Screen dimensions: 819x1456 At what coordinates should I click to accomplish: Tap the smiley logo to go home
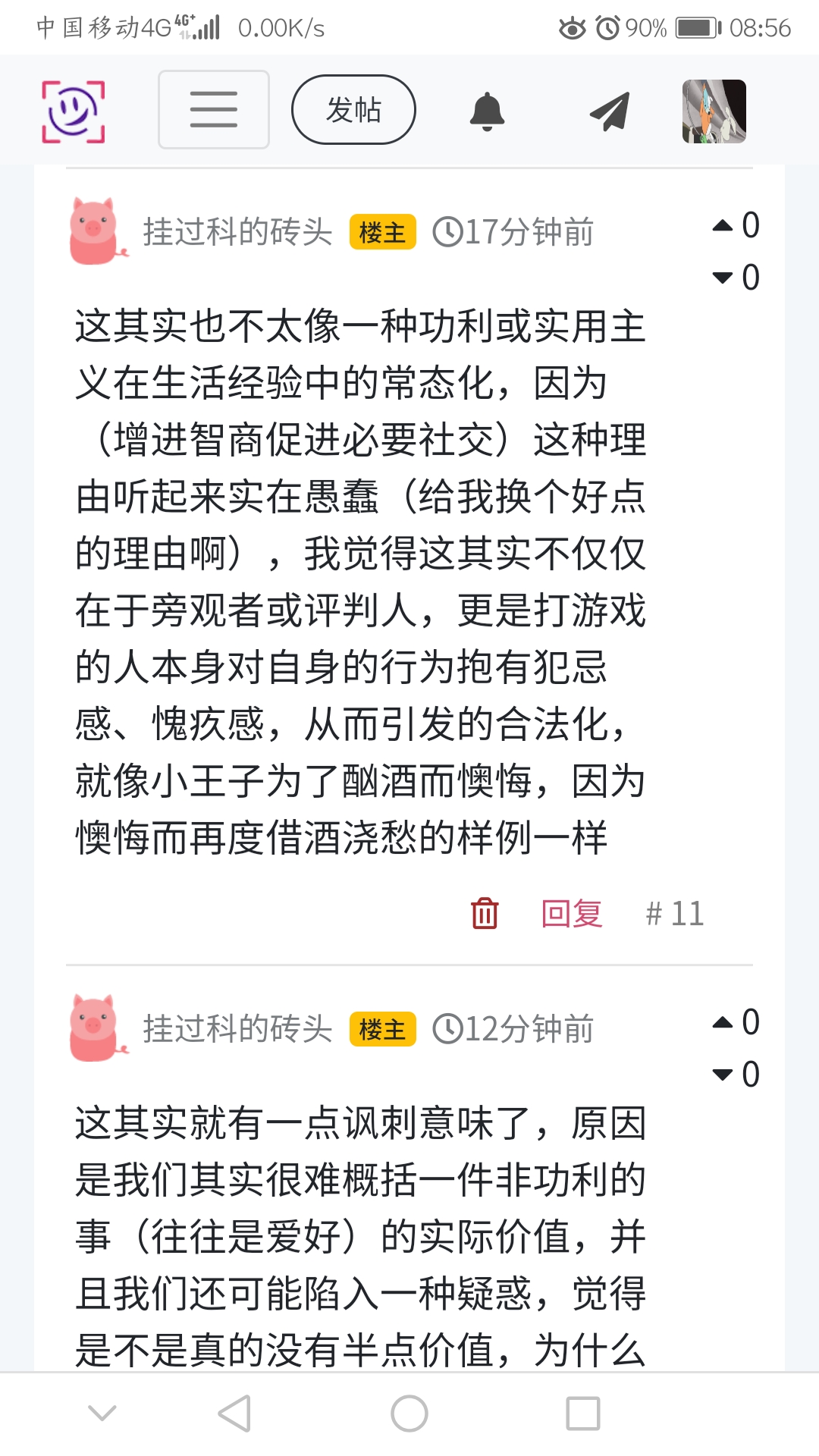click(73, 111)
